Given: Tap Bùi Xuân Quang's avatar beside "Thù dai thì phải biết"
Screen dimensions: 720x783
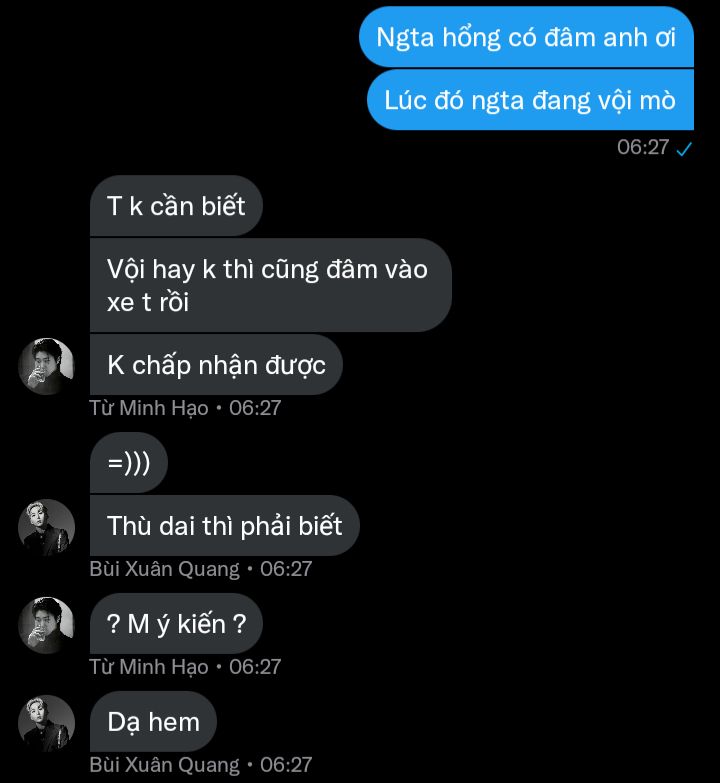Looking at the screenshot, I should coord(47,527).
